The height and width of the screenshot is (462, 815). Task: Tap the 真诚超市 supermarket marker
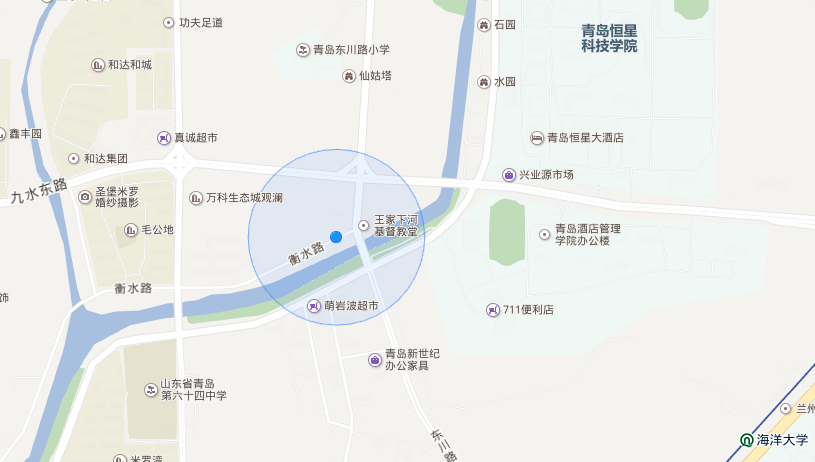point(163,138)
